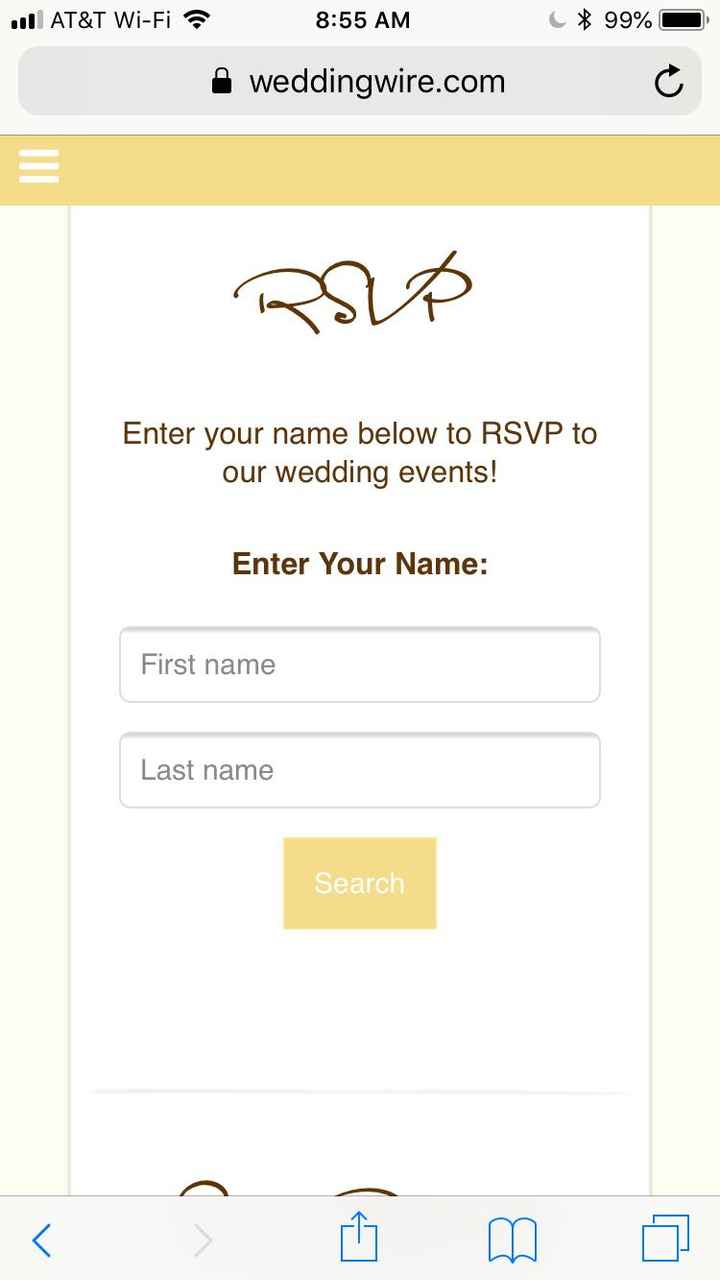The height and width of the screenshot is (1280, 720).
Task: Open the hamburger navigation menu
Action: [x=38, y=167]
